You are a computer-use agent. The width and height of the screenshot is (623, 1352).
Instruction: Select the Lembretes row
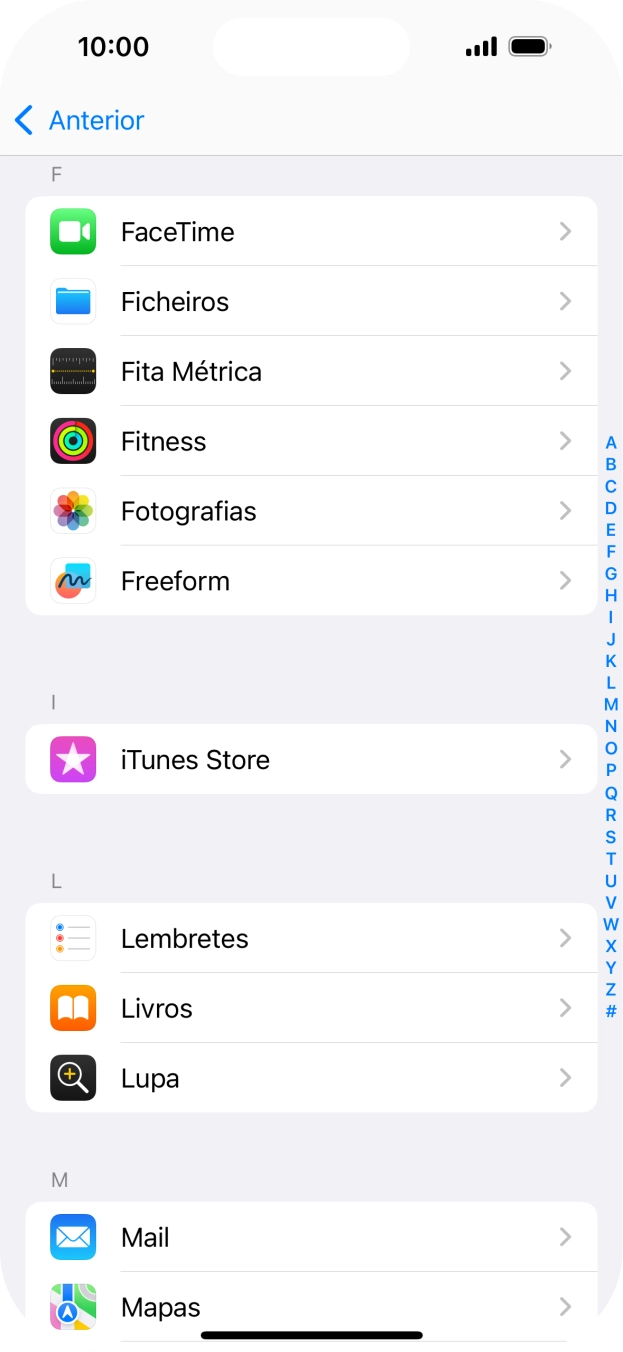pos(311,939)
